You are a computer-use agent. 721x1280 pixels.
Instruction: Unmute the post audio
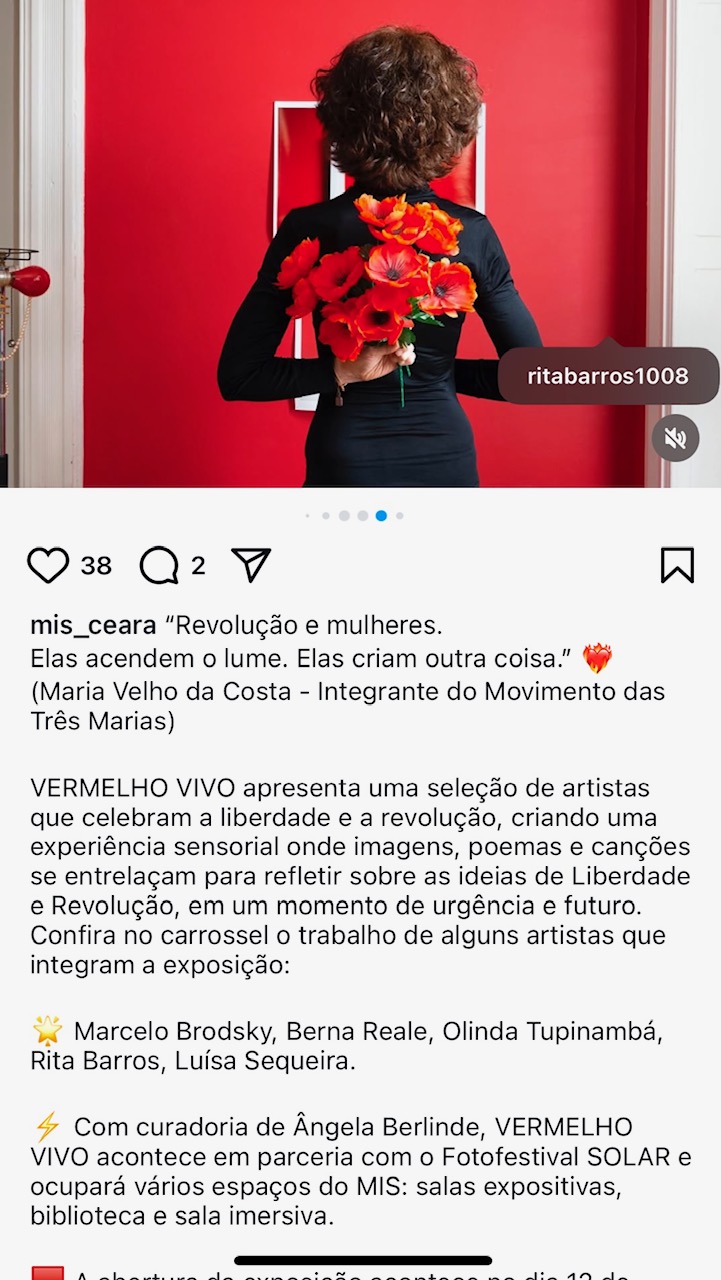click(x=675, y=438)
